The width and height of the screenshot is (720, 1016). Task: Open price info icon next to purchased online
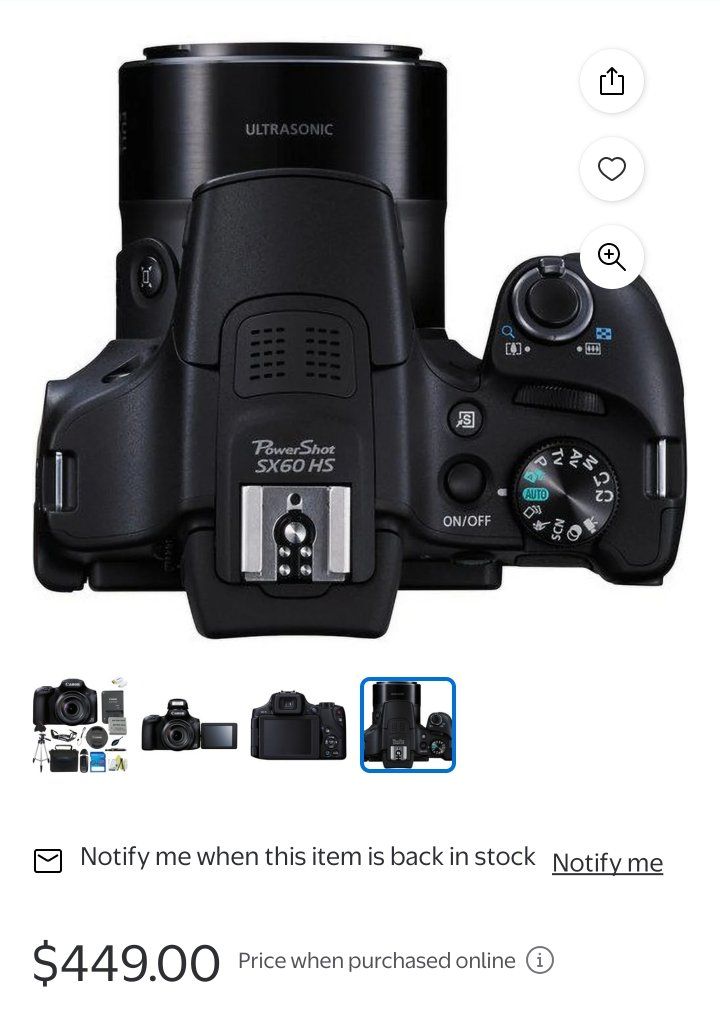click(x=540, y=961)
